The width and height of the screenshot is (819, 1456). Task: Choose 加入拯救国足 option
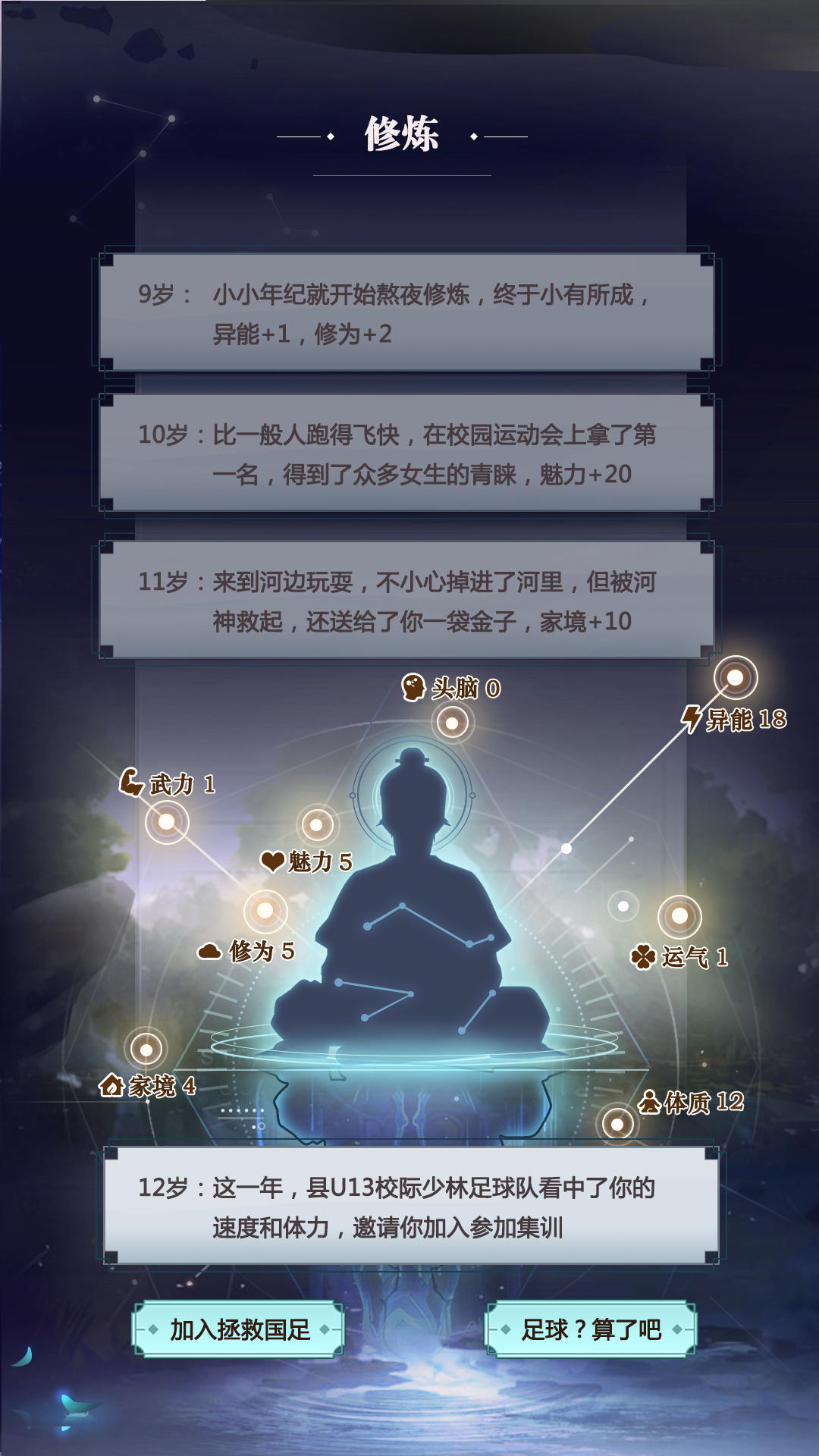[239, 1329]
